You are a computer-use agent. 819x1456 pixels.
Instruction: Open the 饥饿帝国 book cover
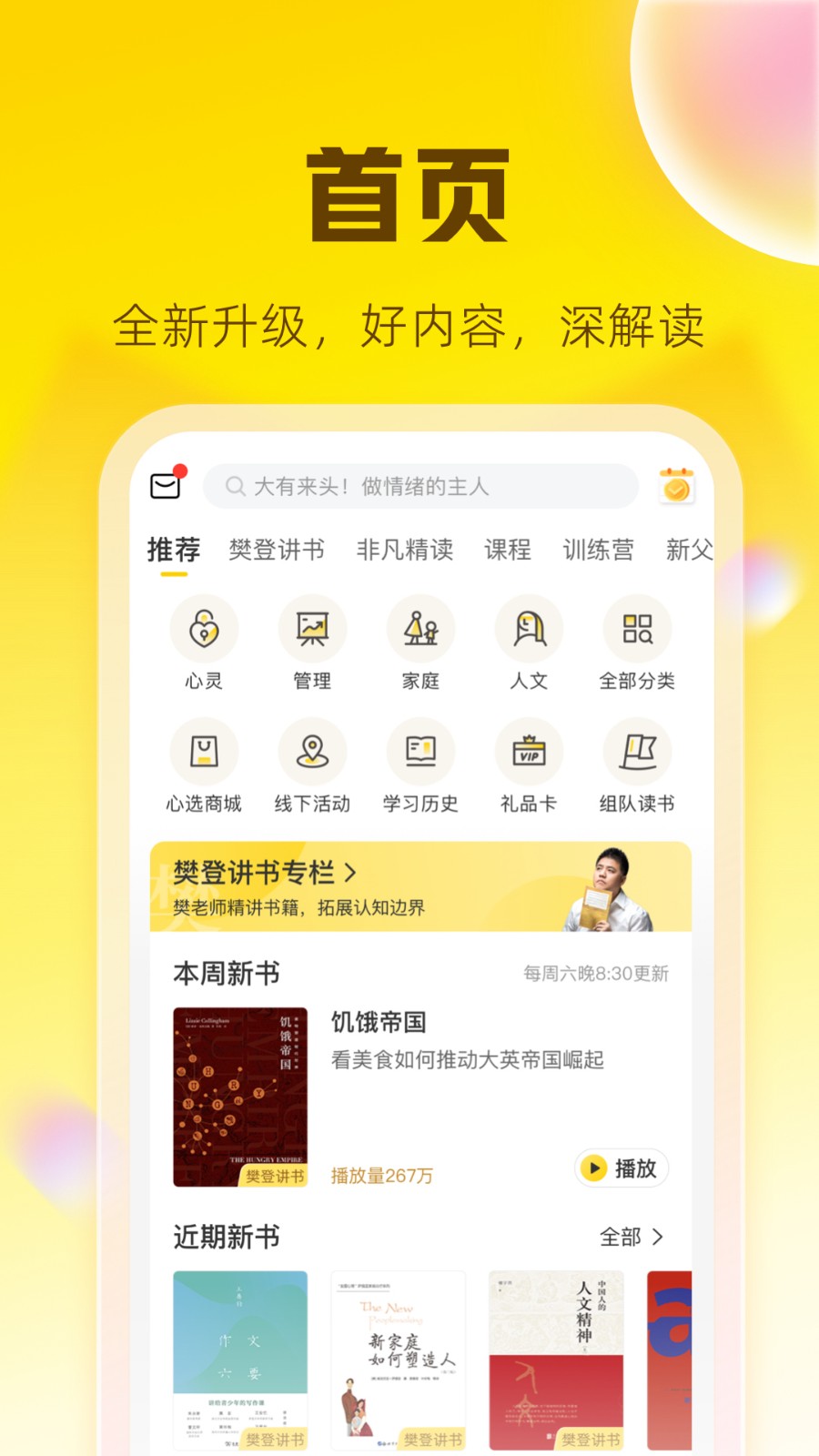(x=241, y=1095)
